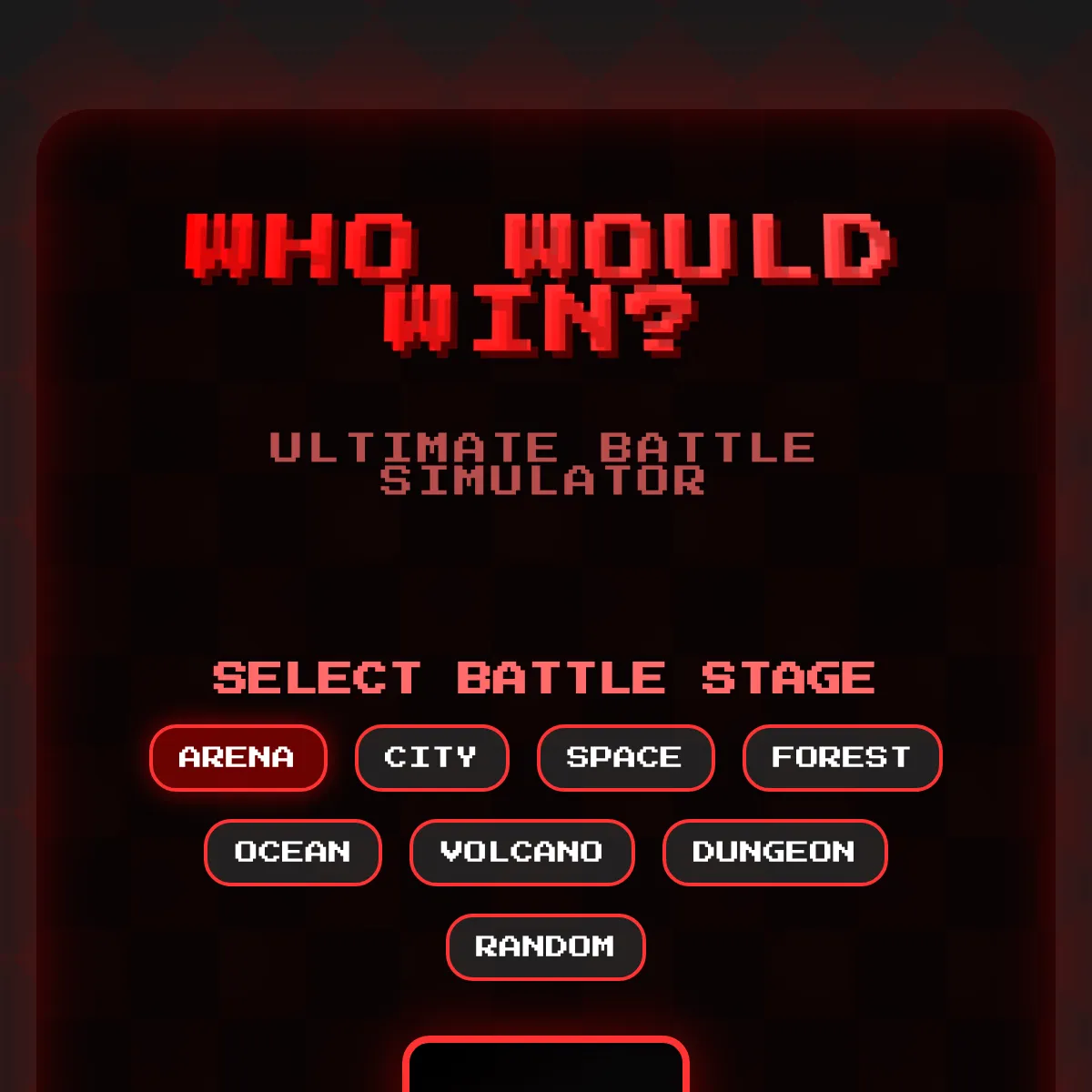1092x1092 pixels.
Task: Select the ARENA battle stage
Action: pos(238,758)
